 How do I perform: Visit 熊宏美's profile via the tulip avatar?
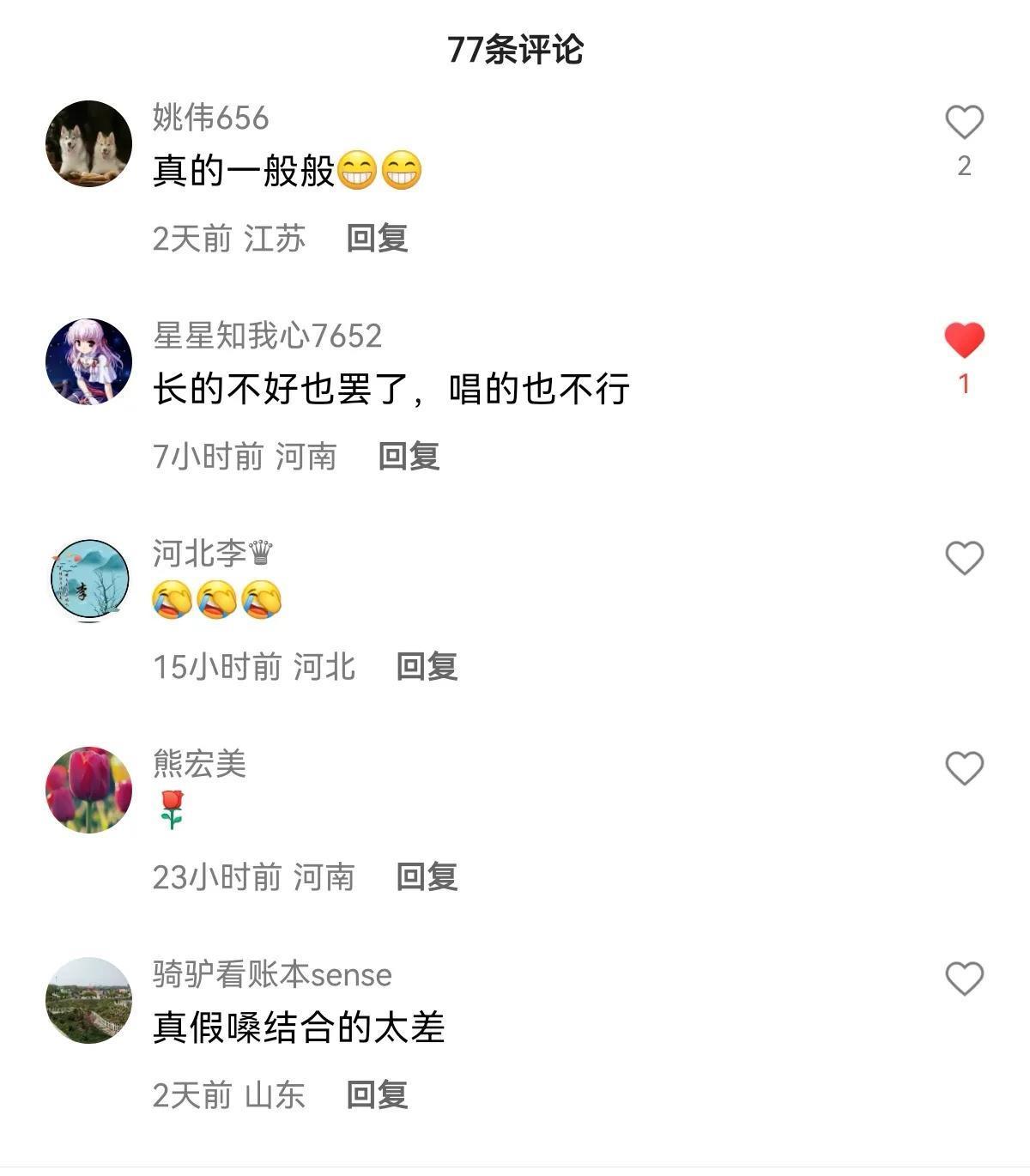pyautogui.click(x=88, y=790)
